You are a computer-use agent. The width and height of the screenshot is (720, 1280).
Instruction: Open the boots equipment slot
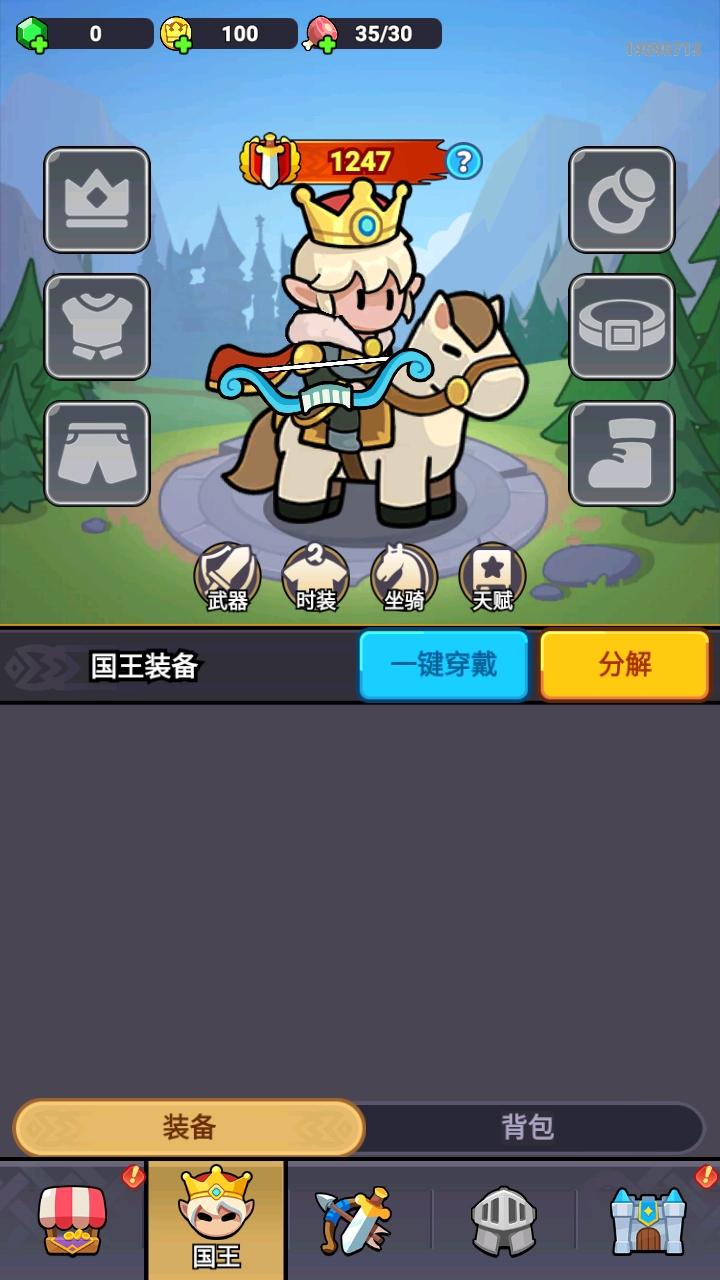tap(621, 454)
